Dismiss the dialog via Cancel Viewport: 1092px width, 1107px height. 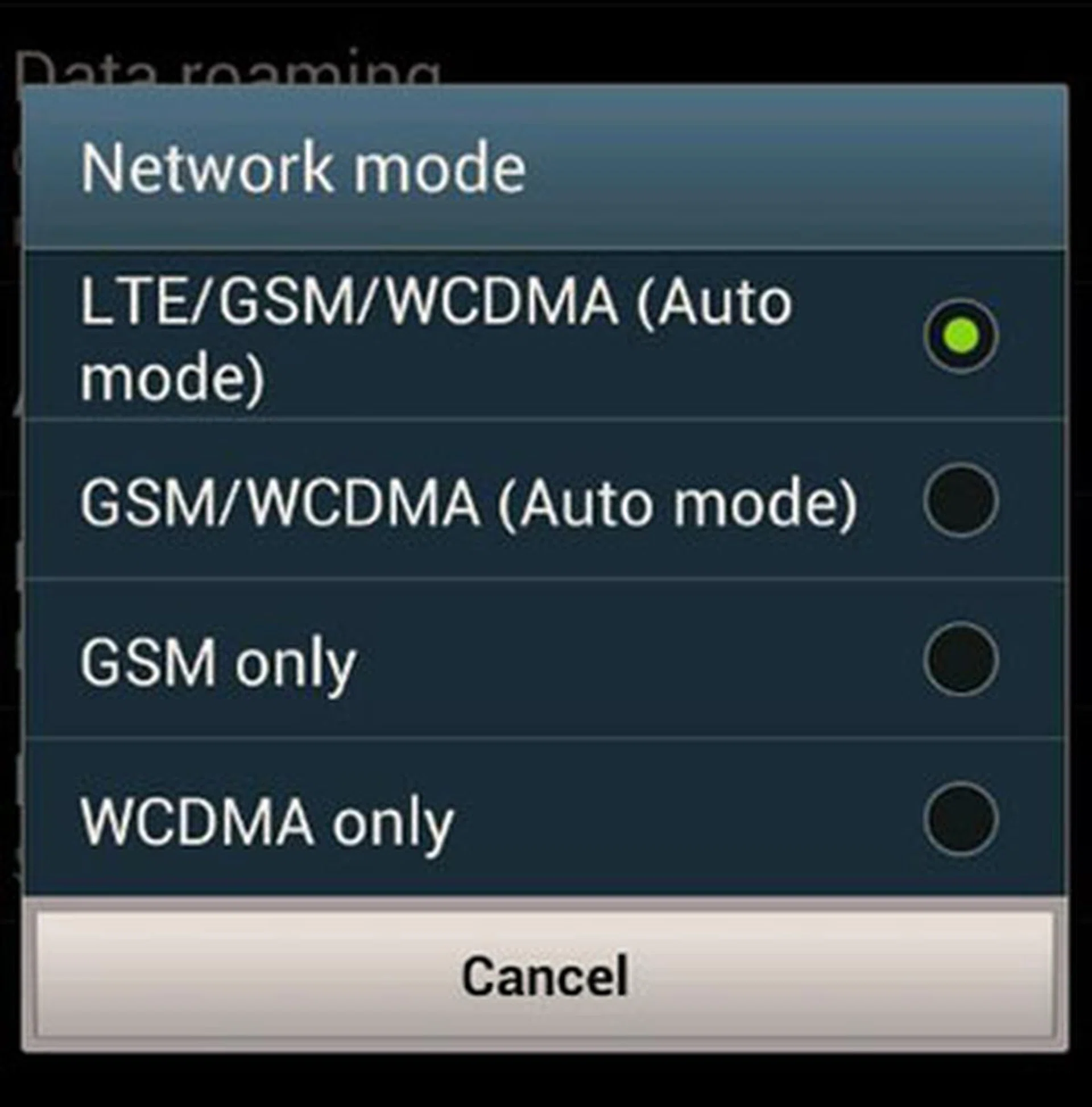tap(545, 974)
